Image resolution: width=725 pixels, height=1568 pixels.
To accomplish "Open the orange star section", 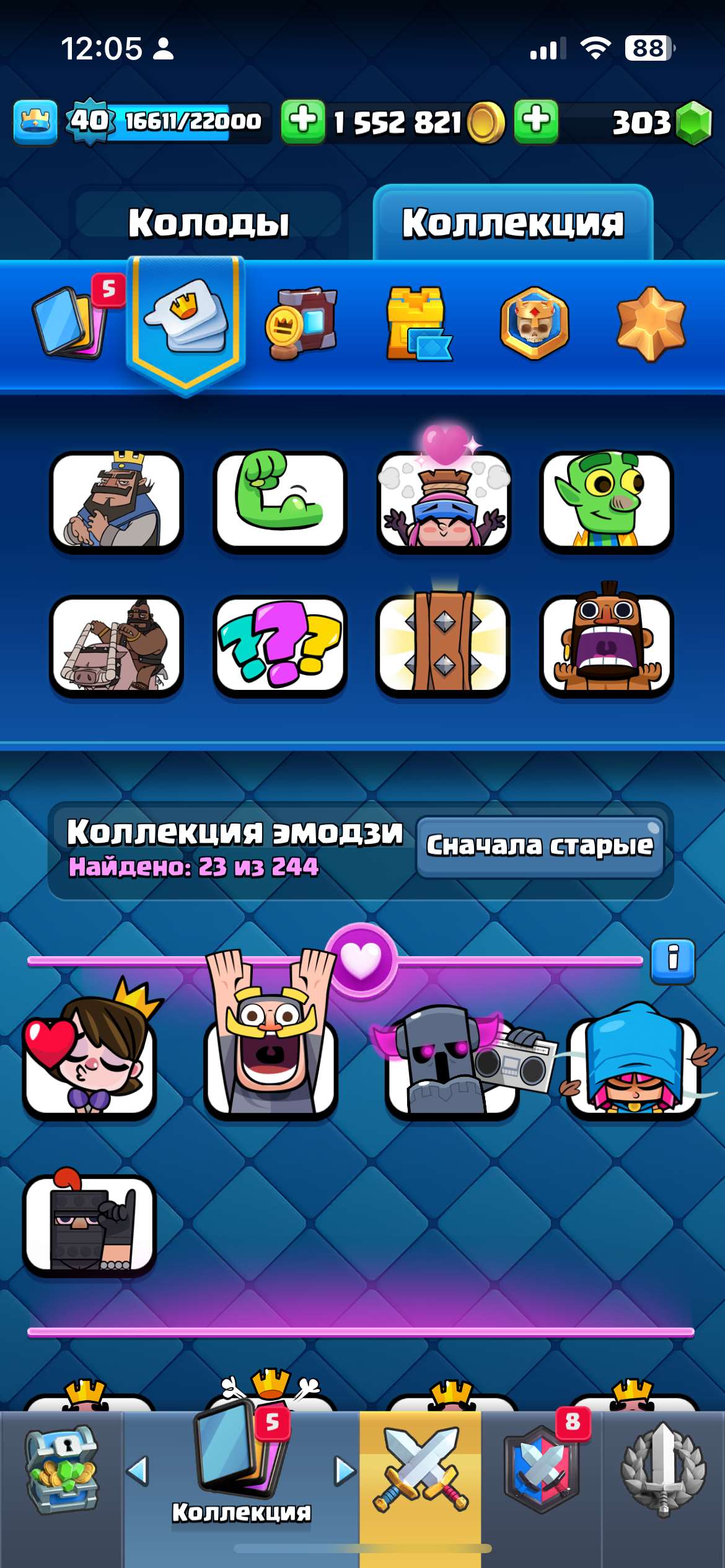I will [651, 323].
